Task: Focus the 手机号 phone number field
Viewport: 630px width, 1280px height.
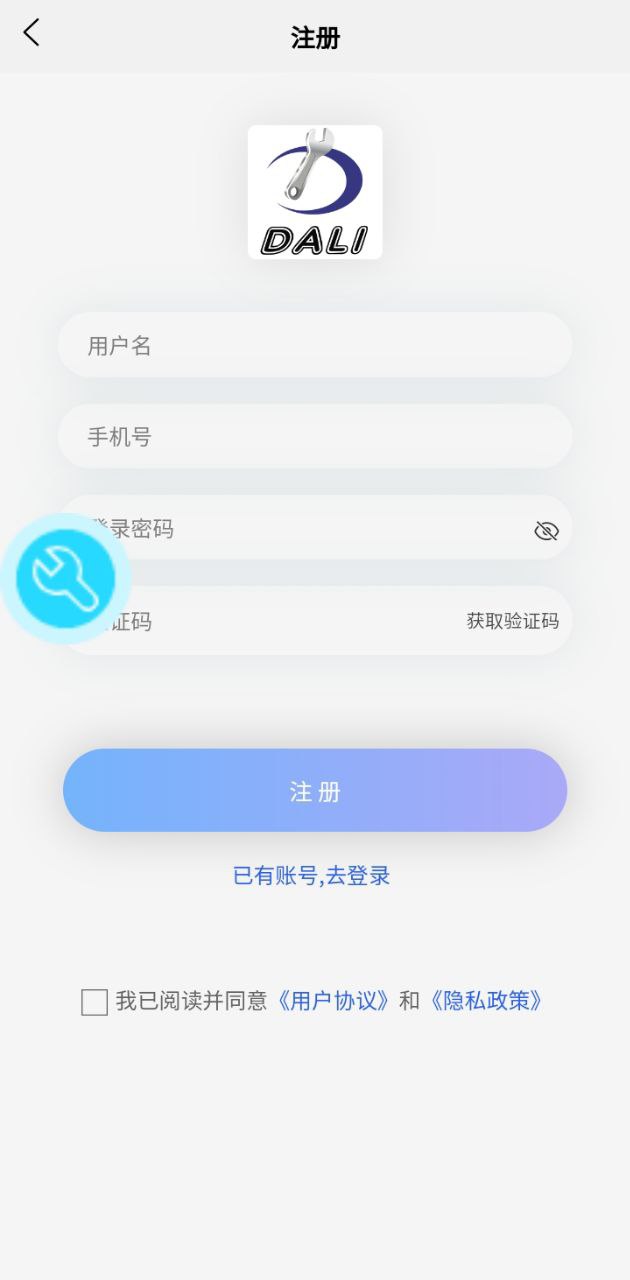Action: point(314,436)
